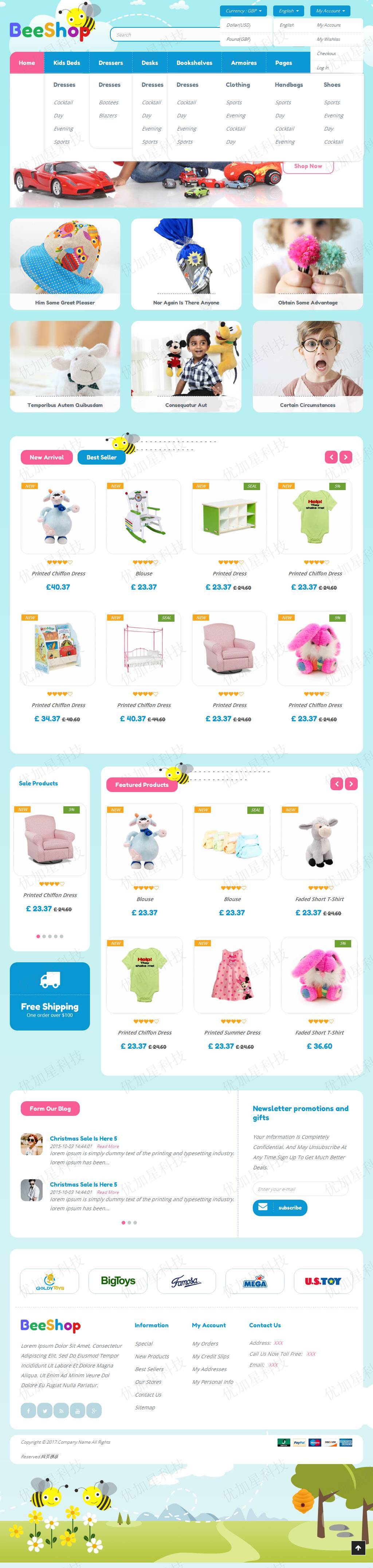Select the Armoires navigation item
The height and width of the screenshot is (1568, 373).
tap(243, 63)
